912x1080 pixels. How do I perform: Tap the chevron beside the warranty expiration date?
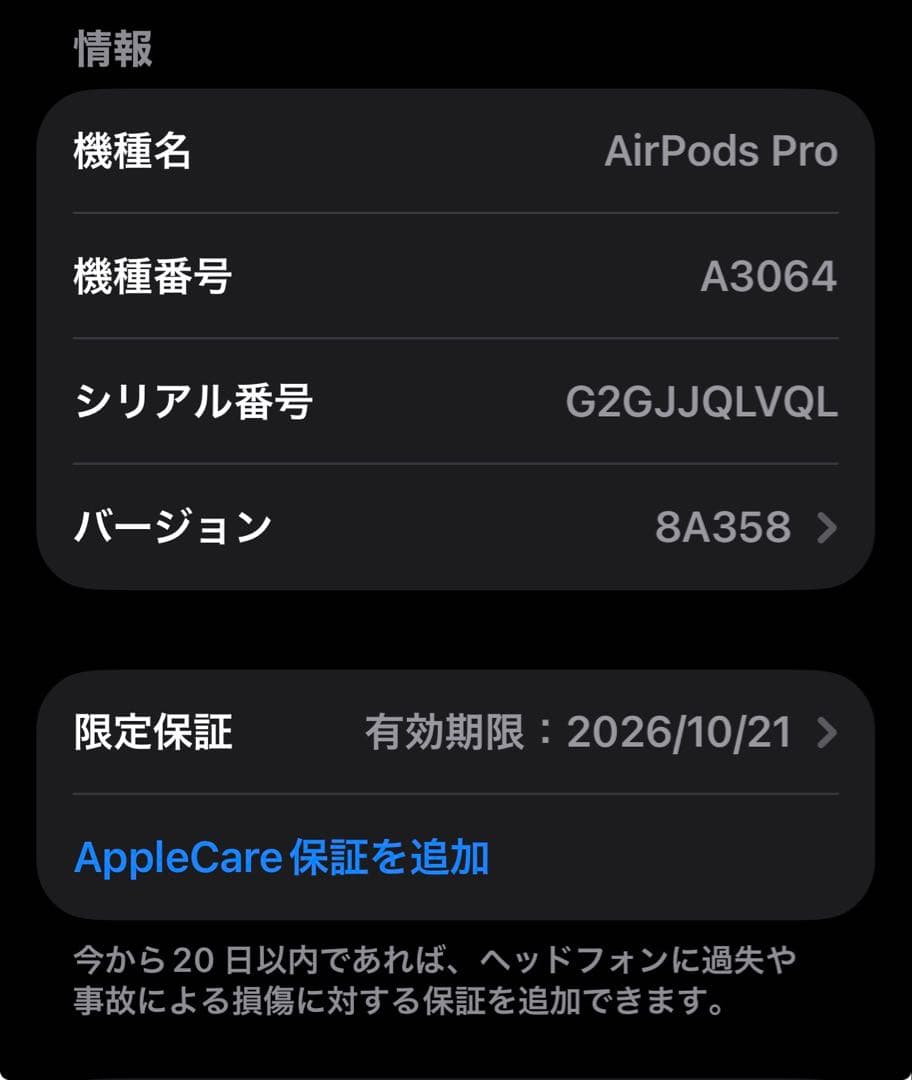tap(826, 733)
